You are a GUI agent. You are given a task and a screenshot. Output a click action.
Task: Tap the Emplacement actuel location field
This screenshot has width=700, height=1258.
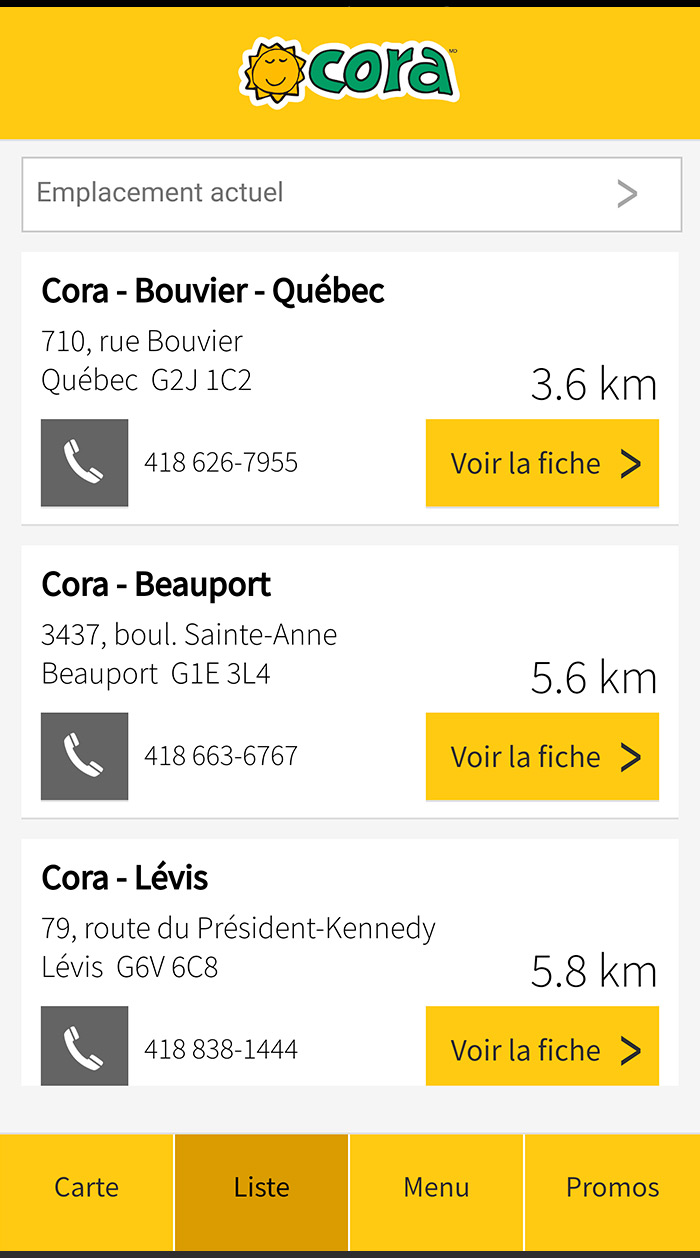(x=351, y=194)
